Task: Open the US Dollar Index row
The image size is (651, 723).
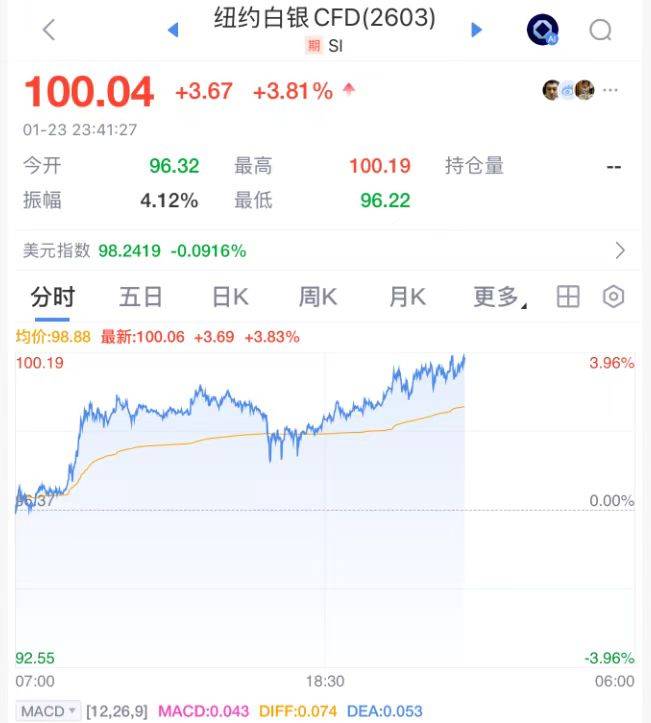Action: 325,251
